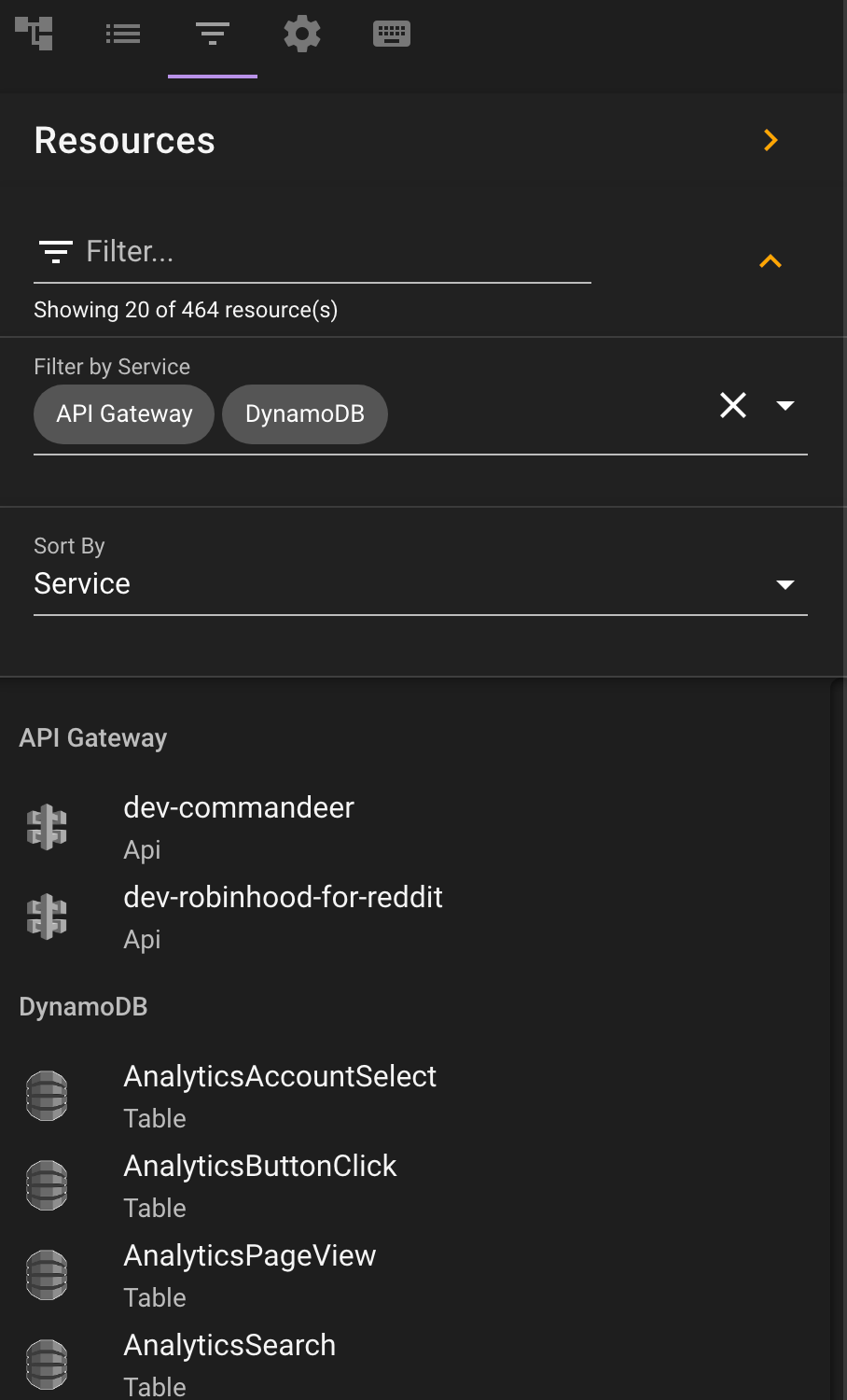Collapse the filter options chevron
This screenshot has height=1400, width=847.
tap(771, 261)
